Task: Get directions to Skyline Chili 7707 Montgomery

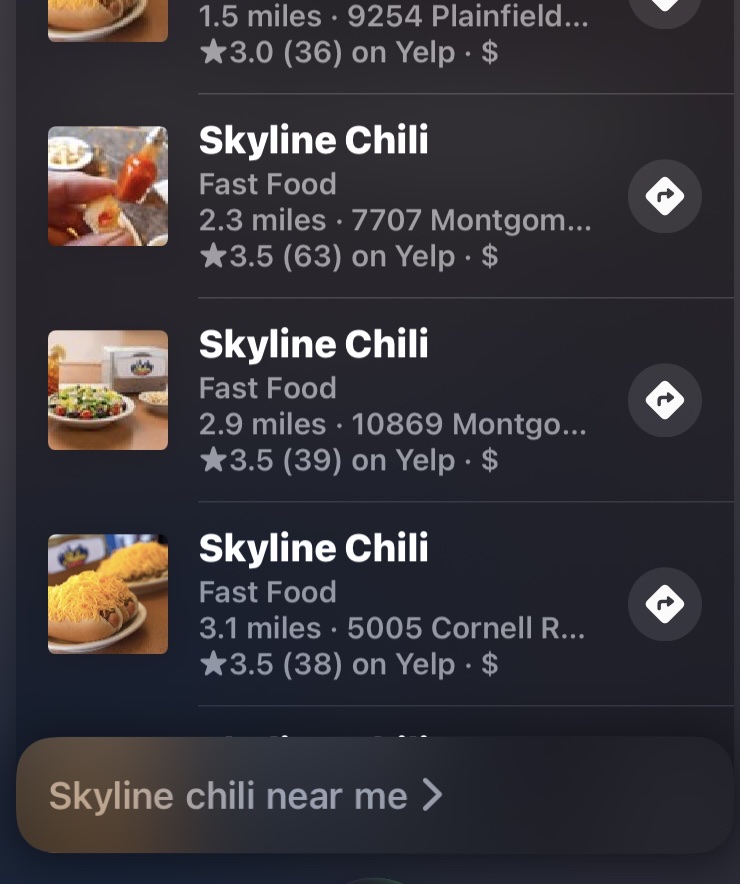Action: (x=665, y=196)
